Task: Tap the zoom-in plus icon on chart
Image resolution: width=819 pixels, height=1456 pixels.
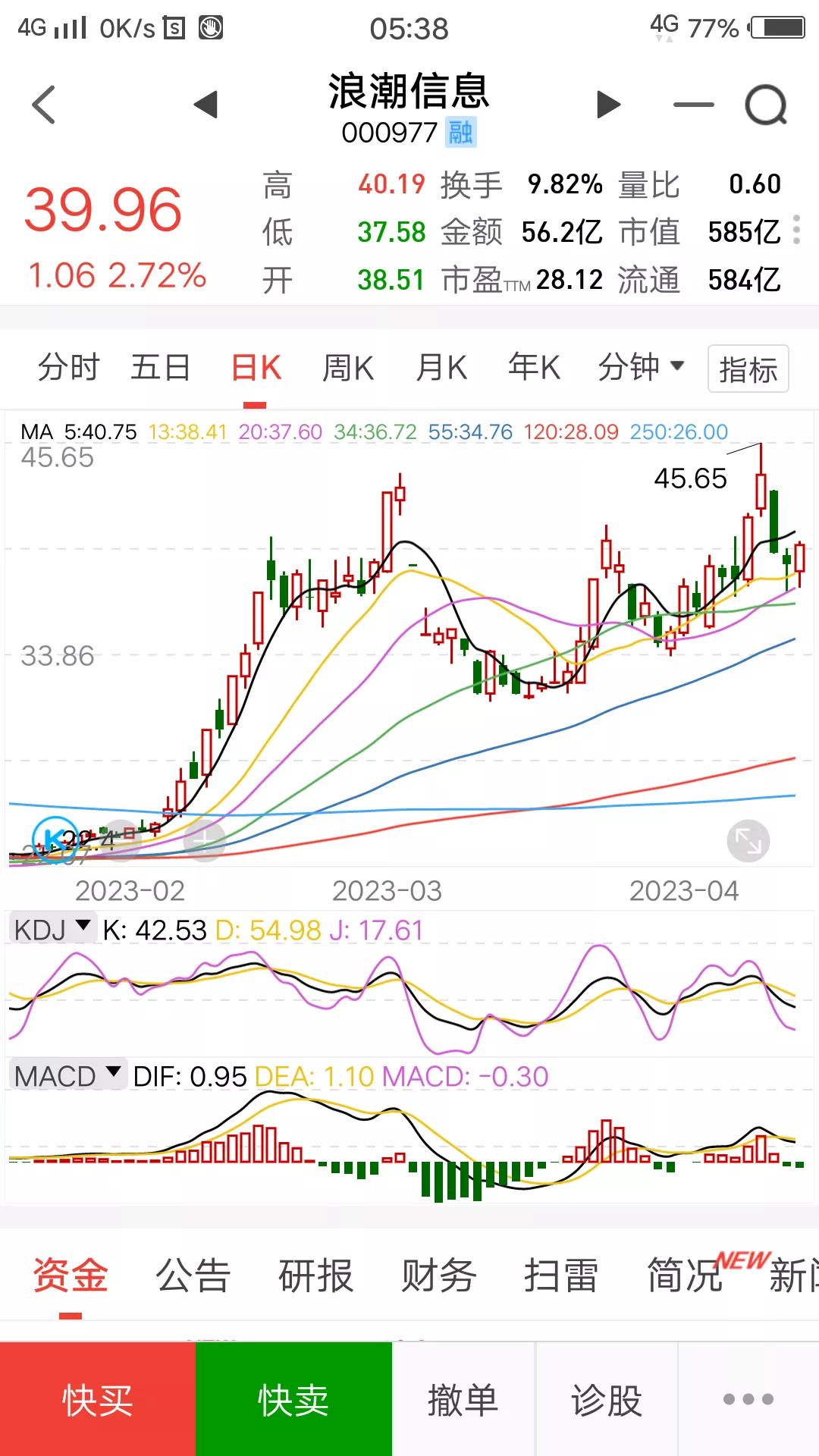Action: click(202, 839)
